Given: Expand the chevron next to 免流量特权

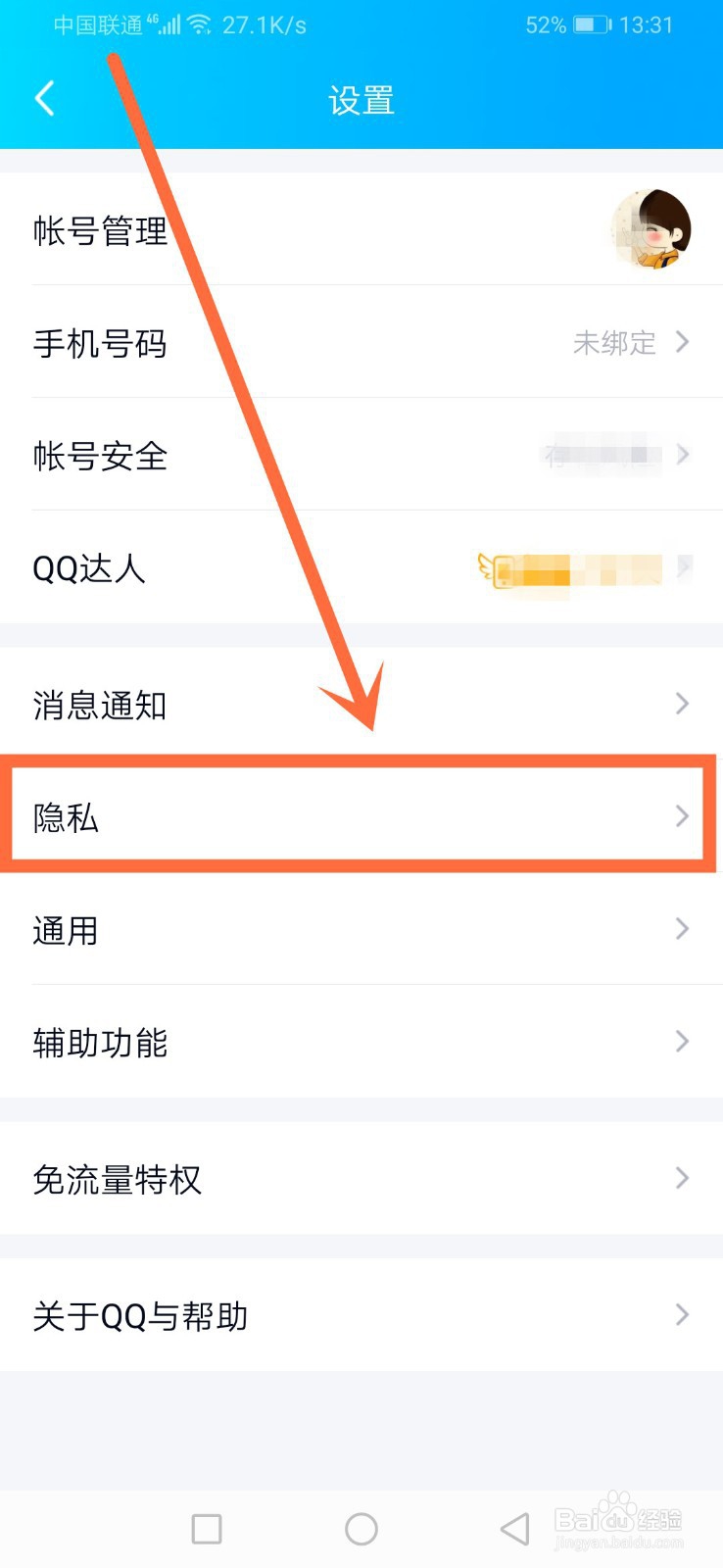Looking at the screenshot, I should [681, 1179].
